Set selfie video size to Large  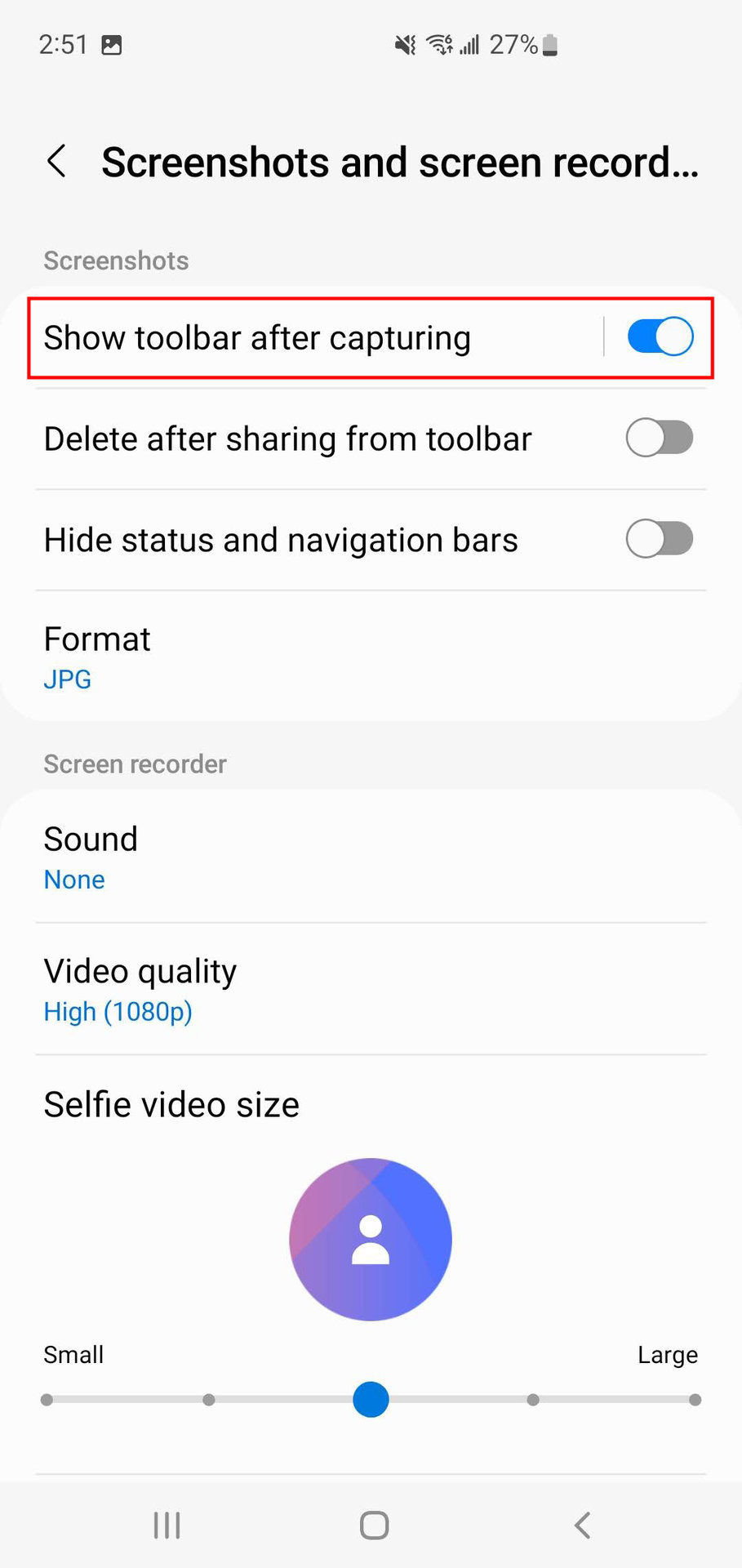(695, 1400)
